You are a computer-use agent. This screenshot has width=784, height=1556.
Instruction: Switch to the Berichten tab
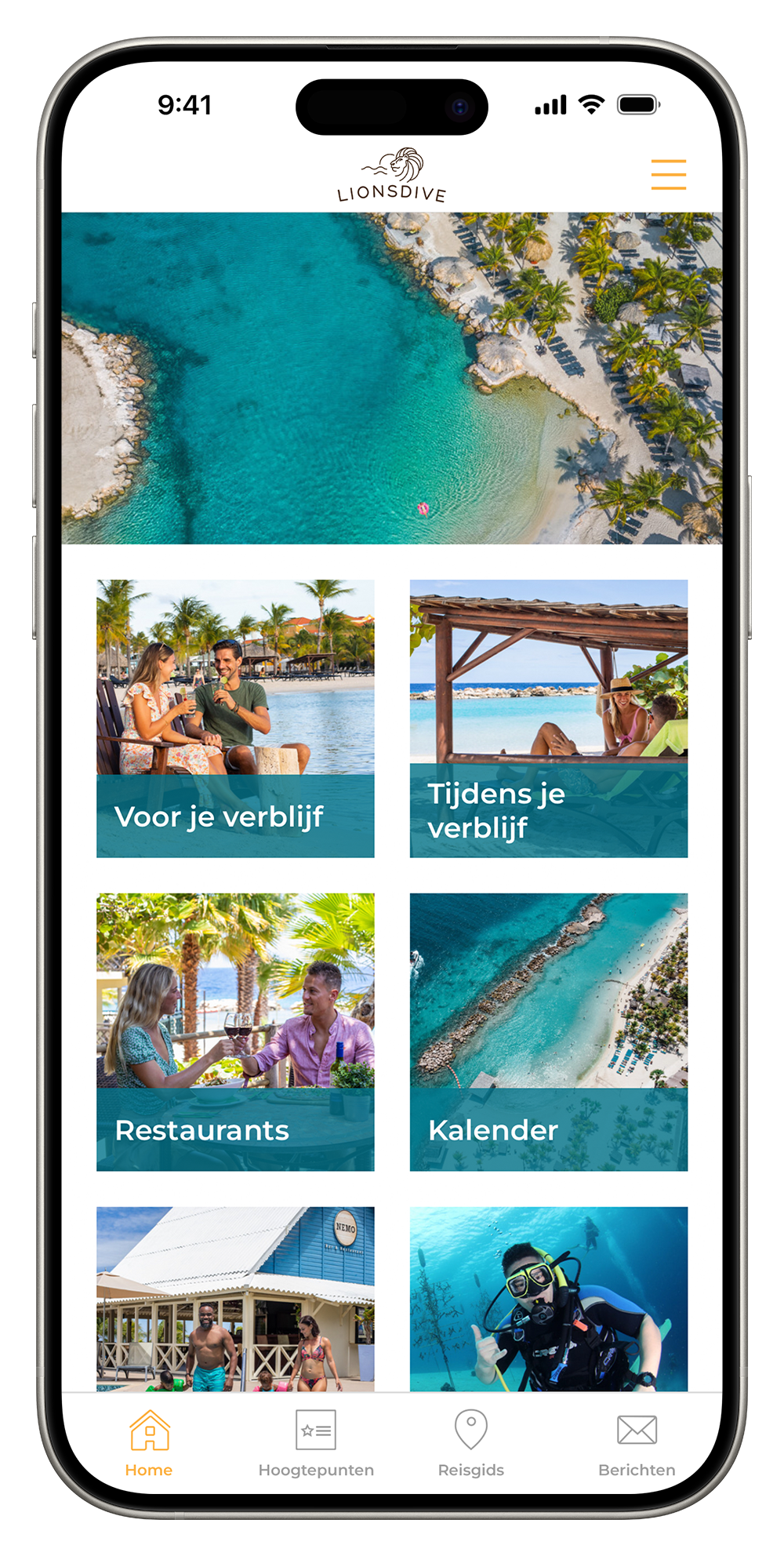(637, 1443)
